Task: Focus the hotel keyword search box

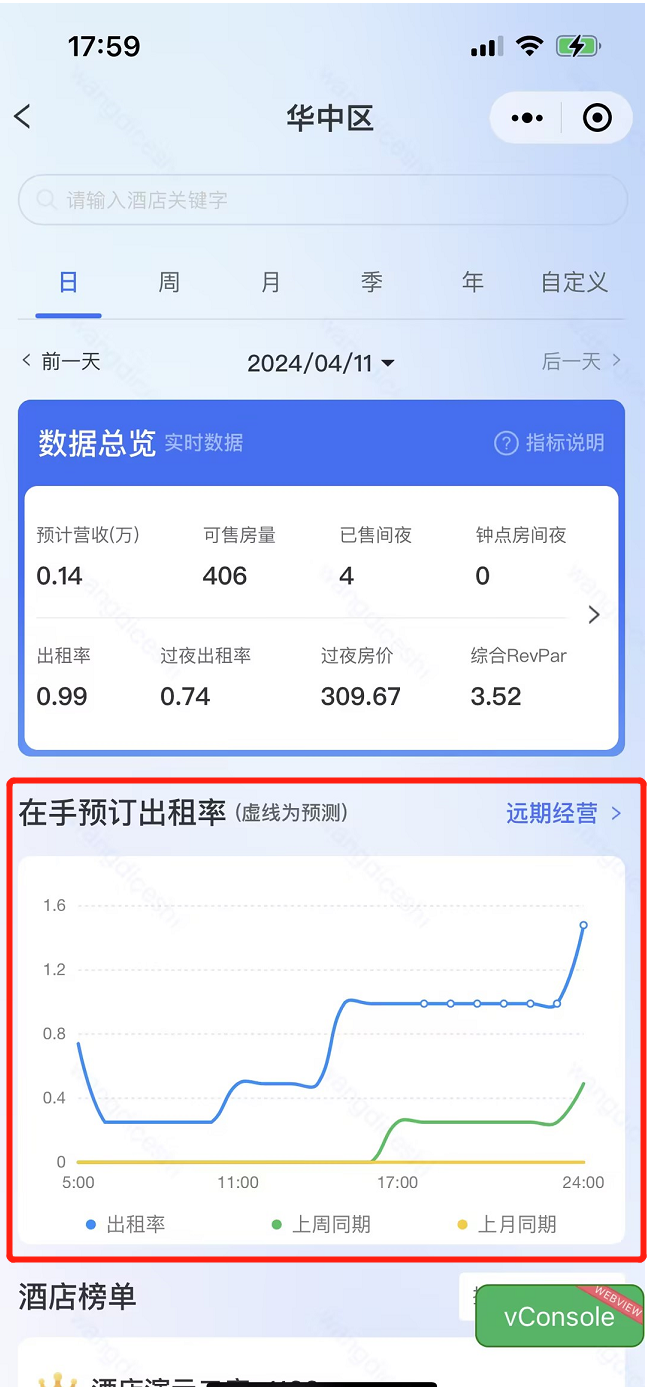Action: point(322,200)
